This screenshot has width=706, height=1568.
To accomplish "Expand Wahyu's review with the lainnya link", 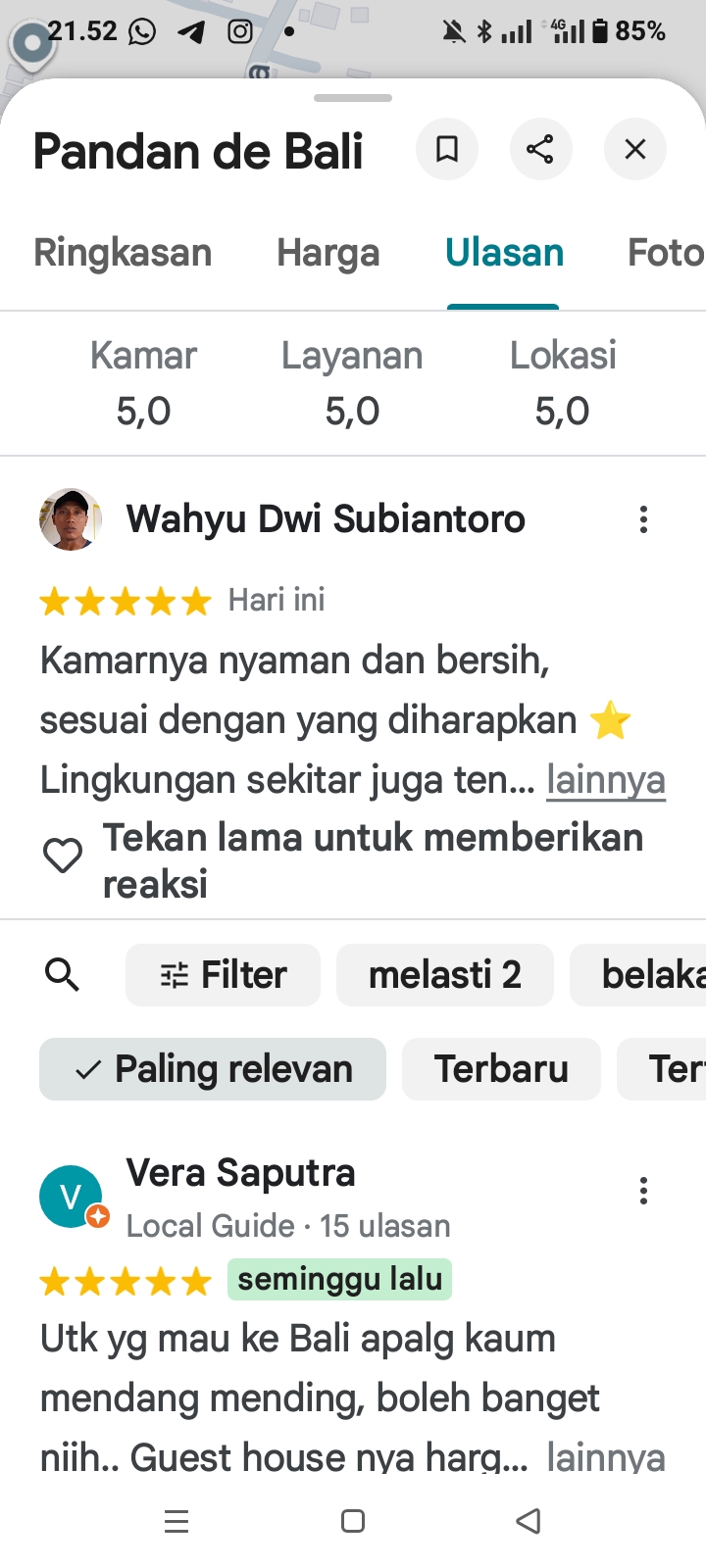I will click(x=606, y=780).
